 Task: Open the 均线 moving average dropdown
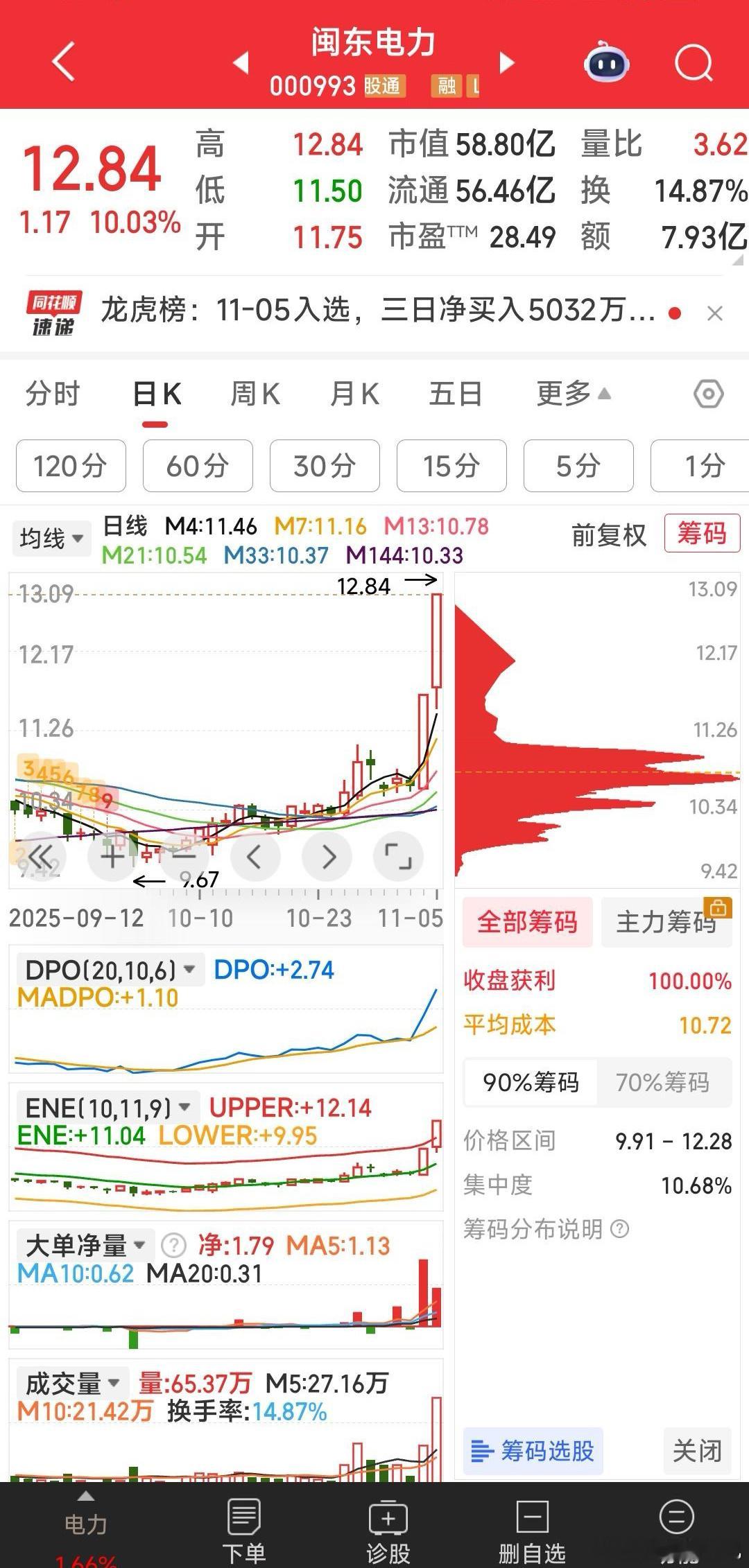51,538
